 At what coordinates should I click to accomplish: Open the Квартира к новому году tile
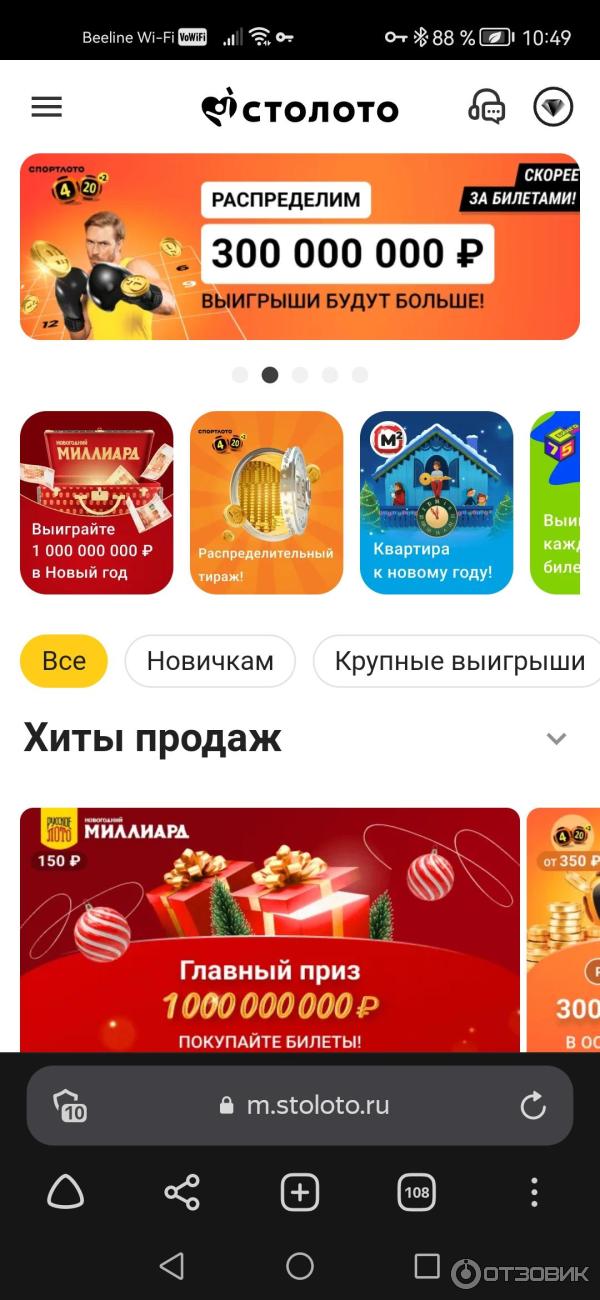click(436, 502)
